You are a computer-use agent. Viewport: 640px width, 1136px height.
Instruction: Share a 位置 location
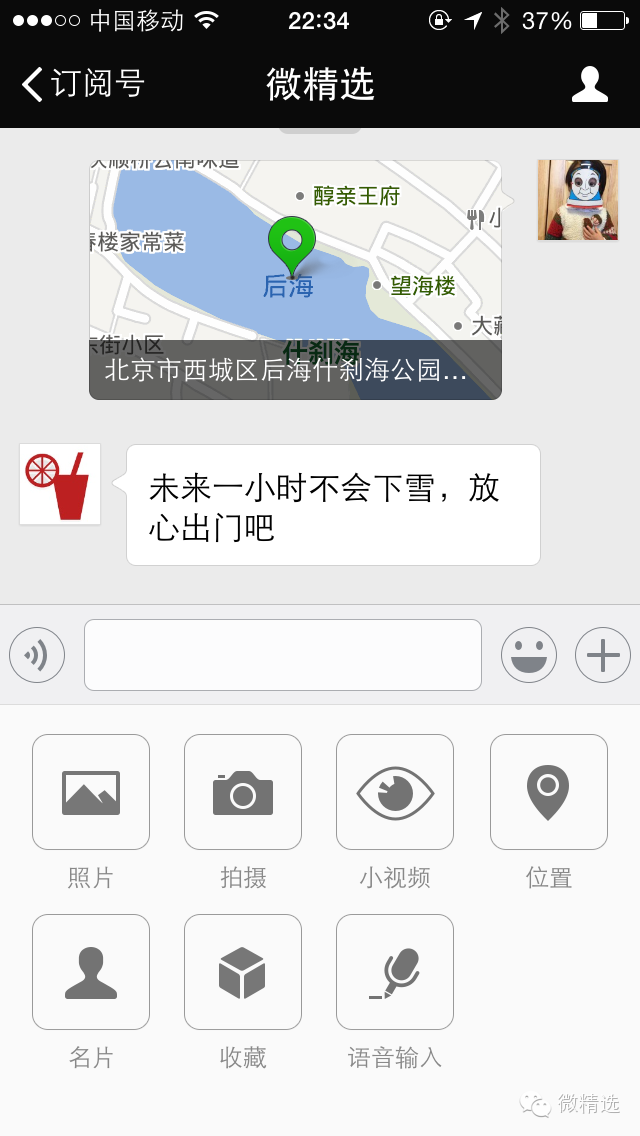549,792
